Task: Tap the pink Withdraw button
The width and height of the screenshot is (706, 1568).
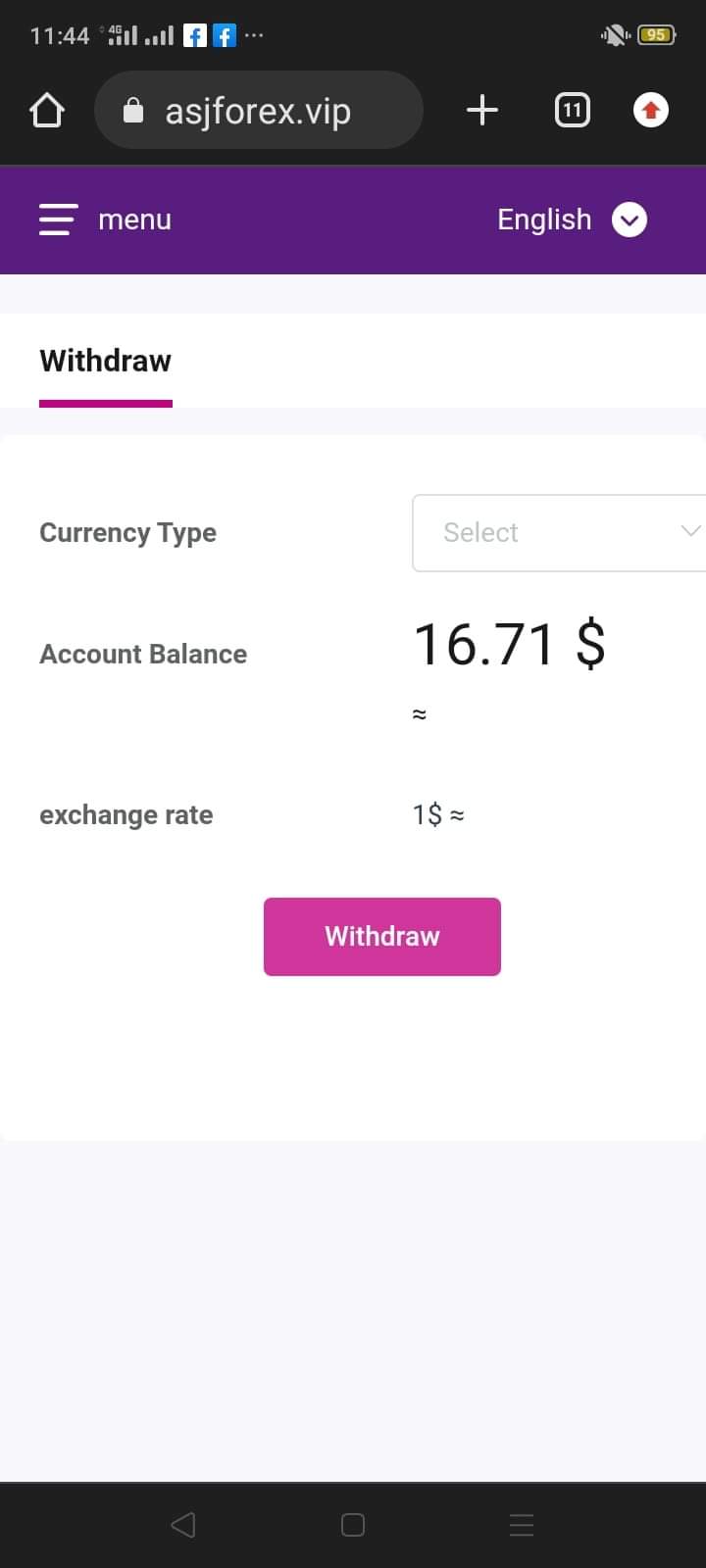Action: pyautogui.click(x=382, y=937)
